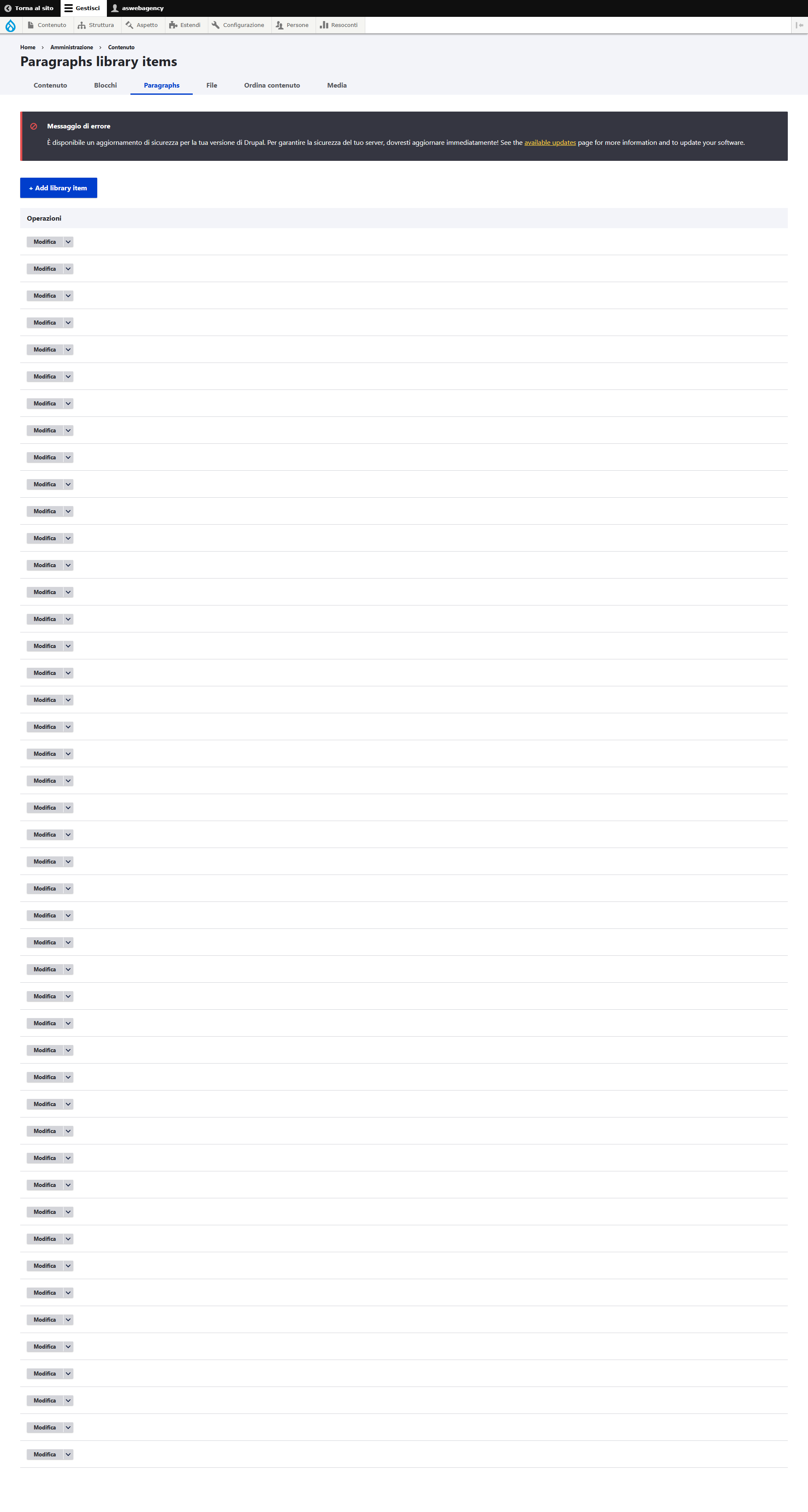Open Resoconti in the admin toolbar
808x1512 pixels.
pyautogui.click(x=339, y=25)
